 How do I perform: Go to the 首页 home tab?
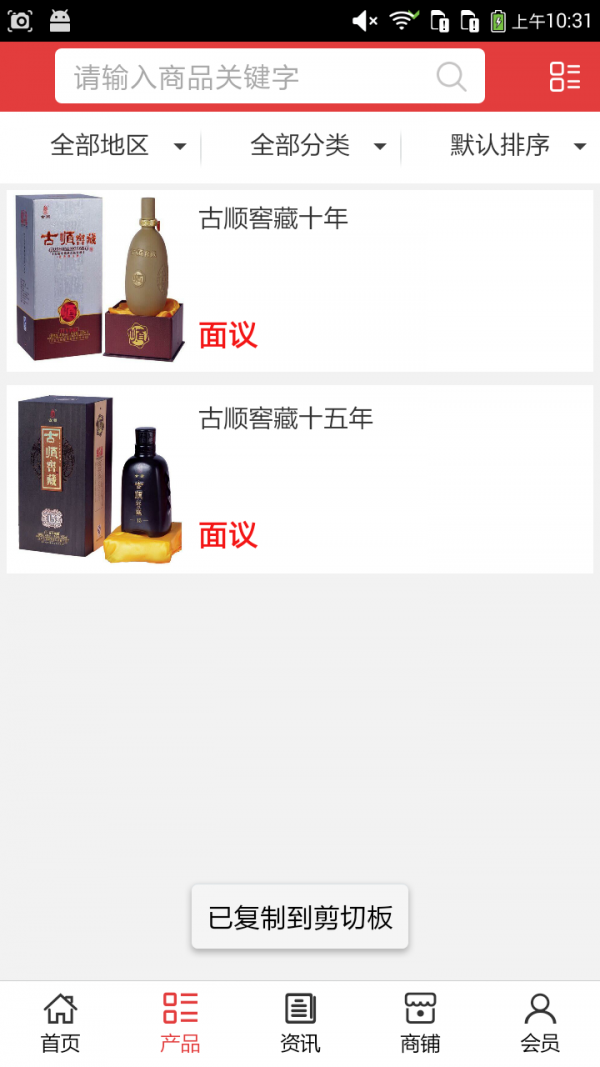(x=60, y=1024)
